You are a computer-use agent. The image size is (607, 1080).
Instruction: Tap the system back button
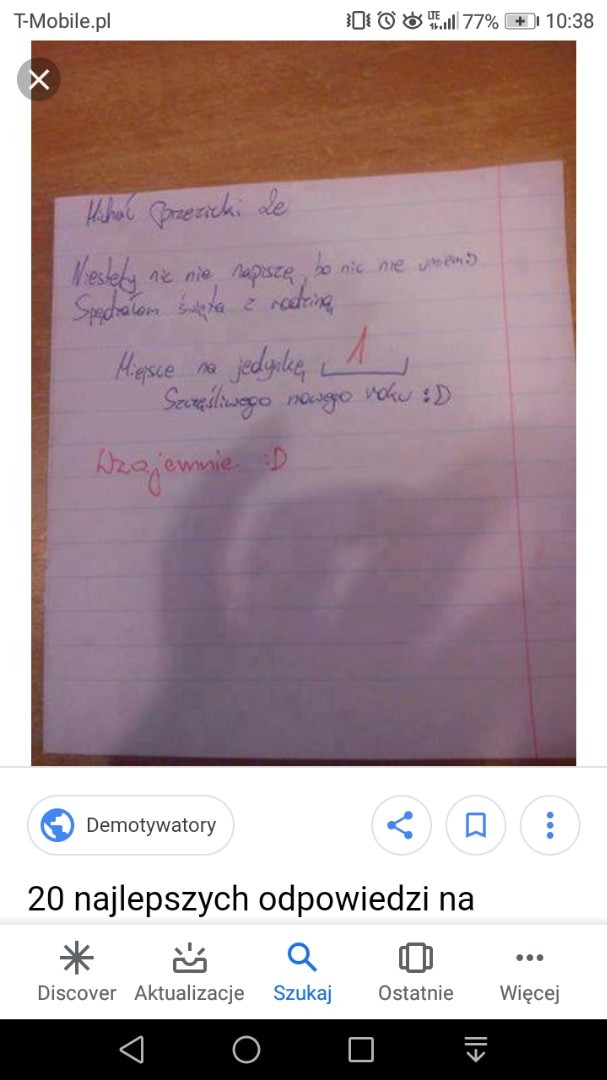point(131,1049)
